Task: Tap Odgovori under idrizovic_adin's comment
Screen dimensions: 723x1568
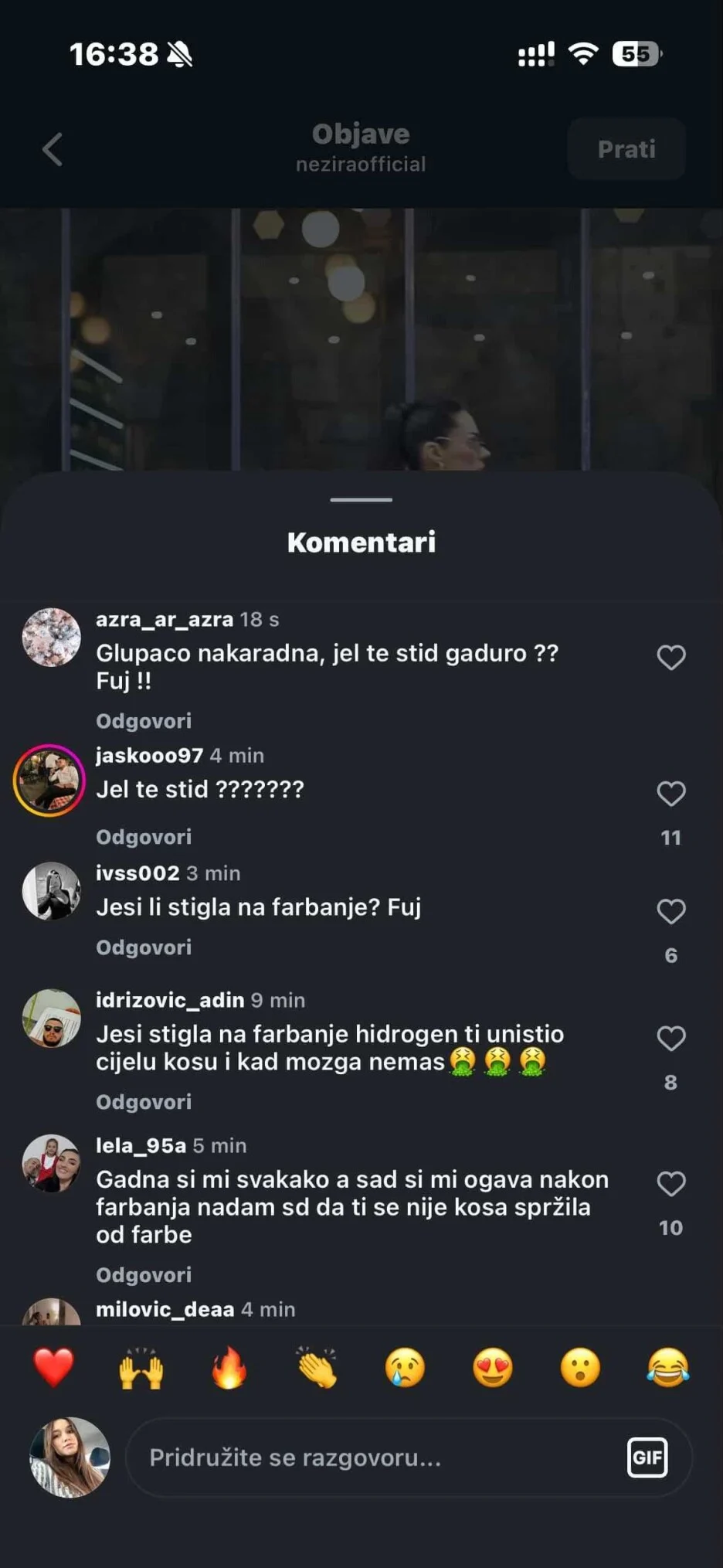Action: tap(144, 1102)
